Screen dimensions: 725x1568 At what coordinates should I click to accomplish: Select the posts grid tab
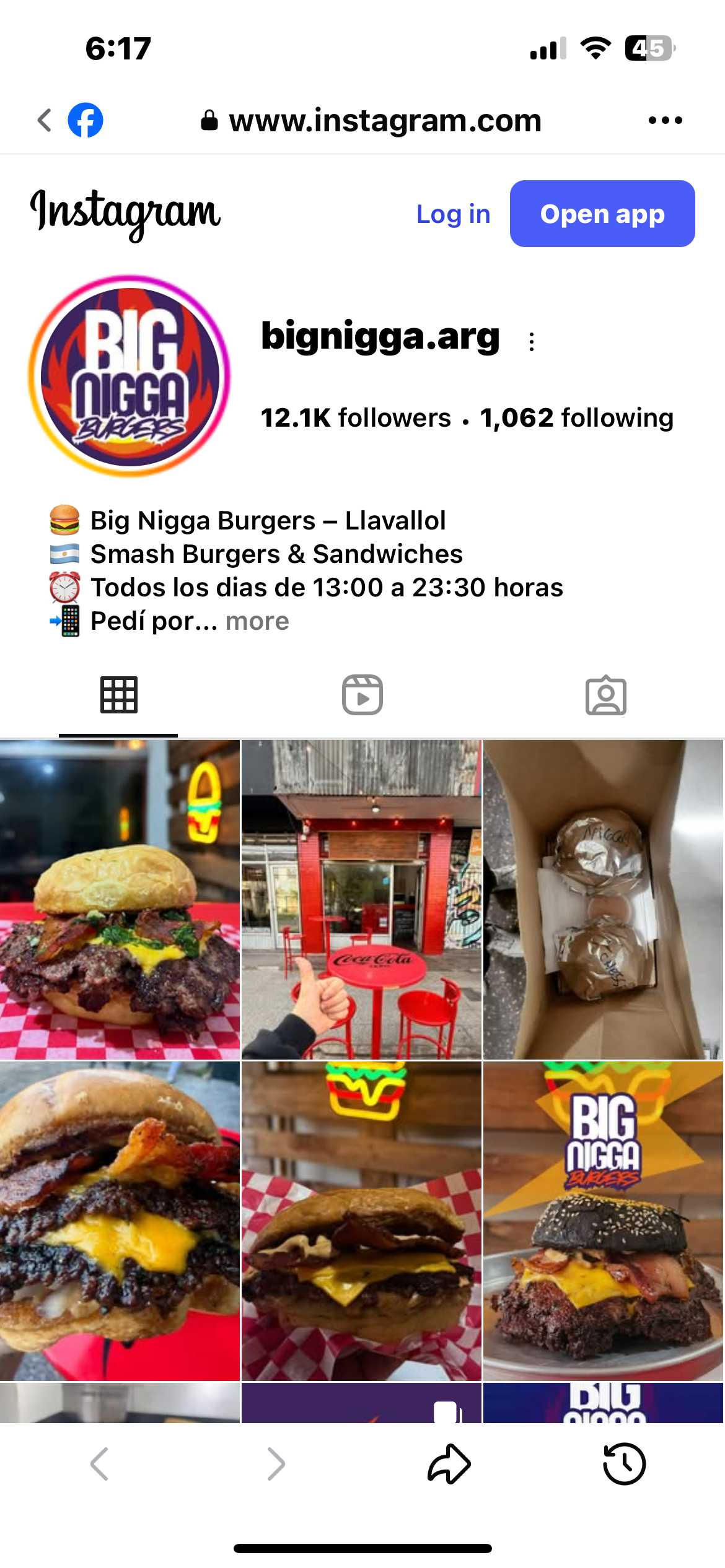coord(118,695)
